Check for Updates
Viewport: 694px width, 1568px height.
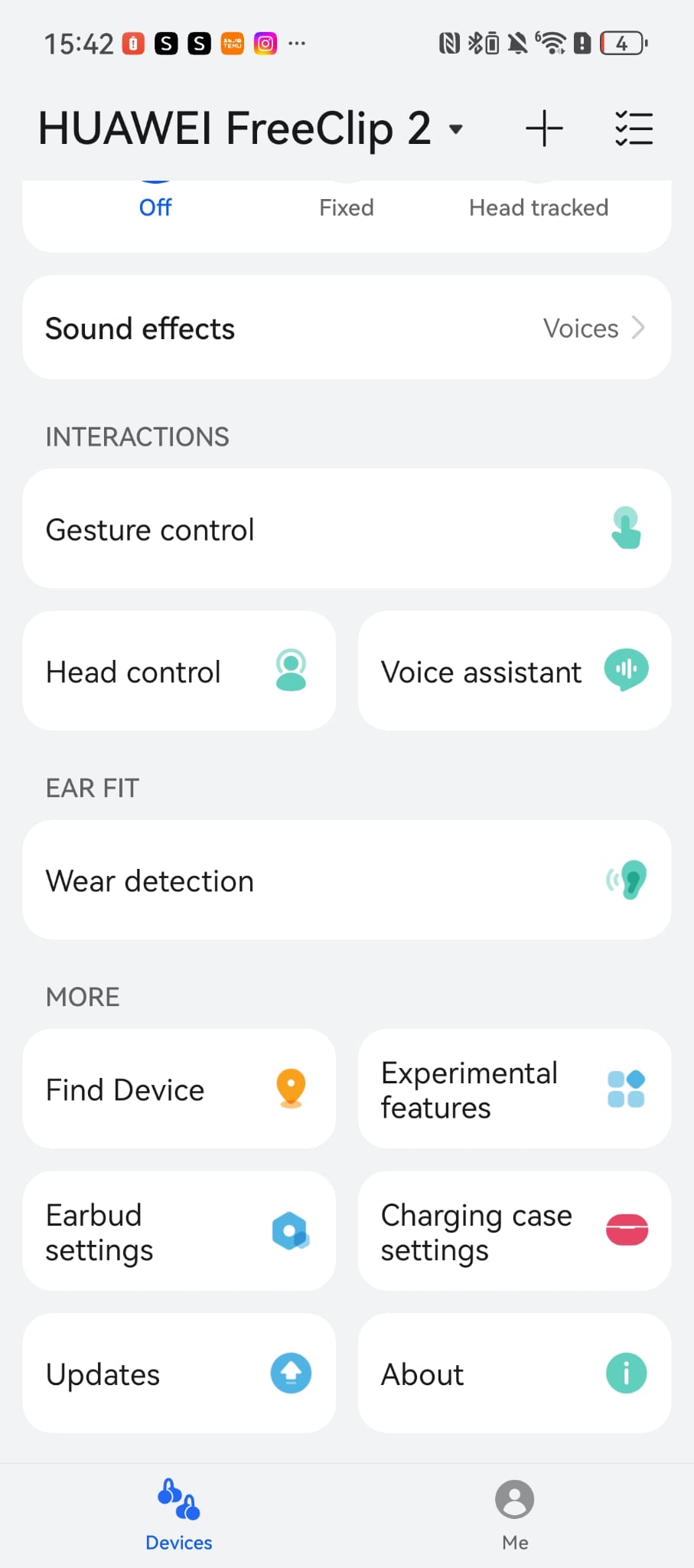179,1374
